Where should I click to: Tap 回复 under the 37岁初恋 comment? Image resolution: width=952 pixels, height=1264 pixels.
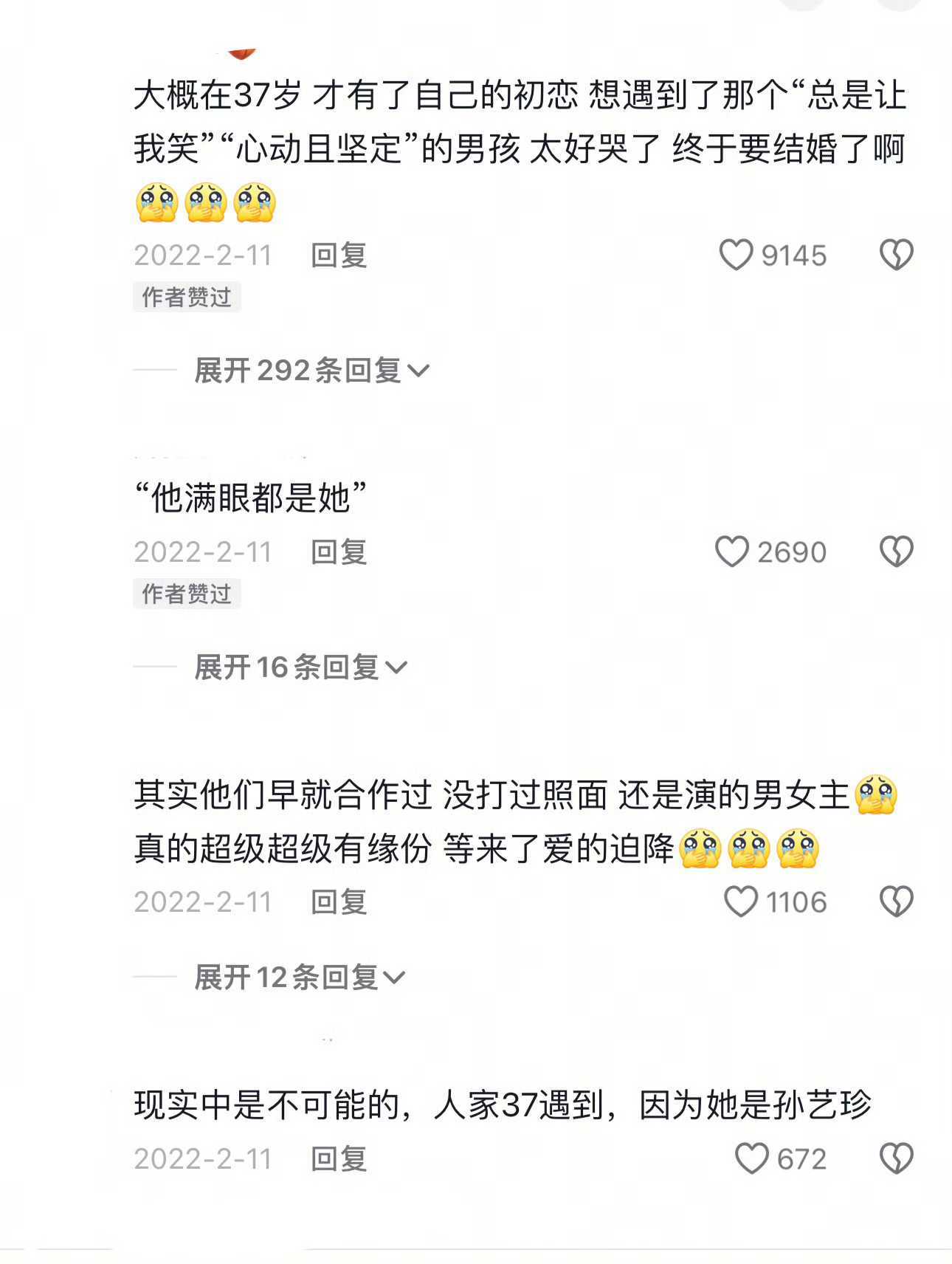pos(339,255)
